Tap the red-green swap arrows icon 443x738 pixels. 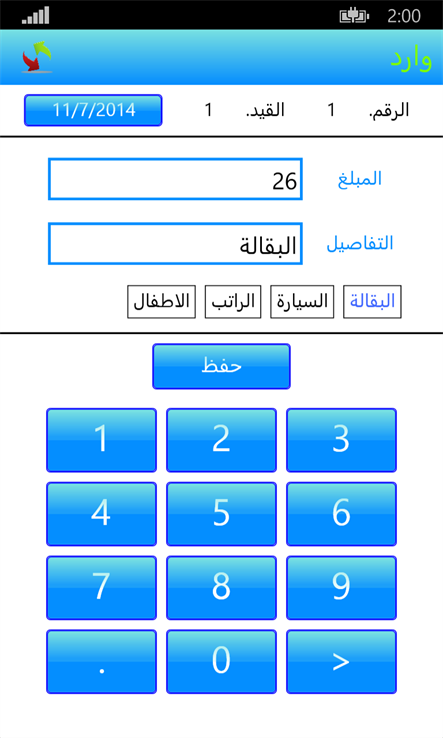(x=37, y=56)
